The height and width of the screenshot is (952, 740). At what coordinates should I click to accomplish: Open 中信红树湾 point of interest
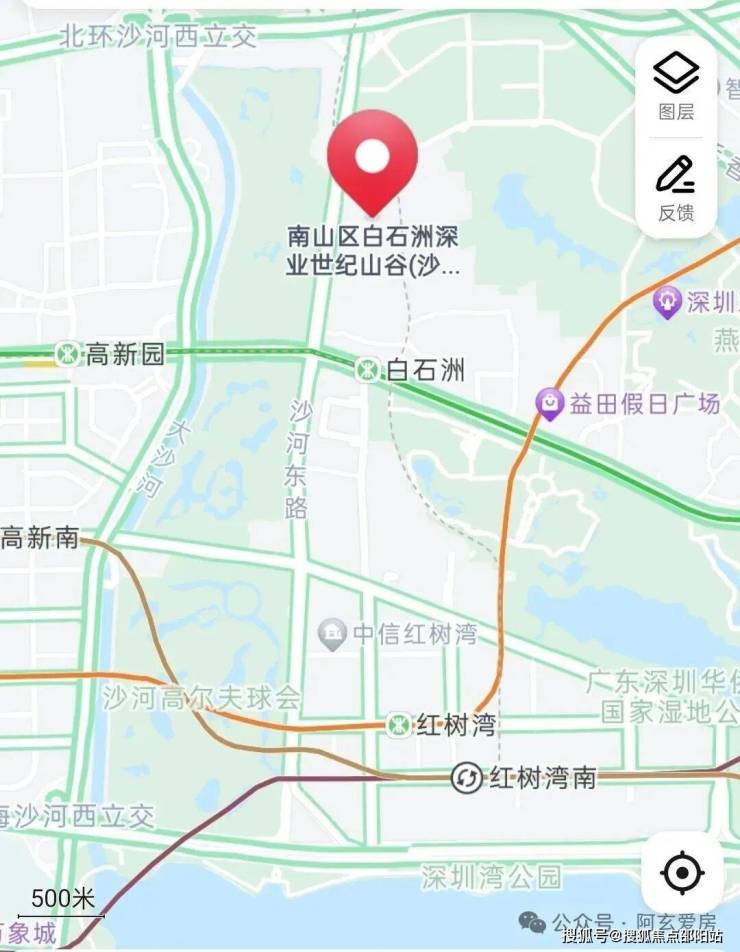point(331,633)
